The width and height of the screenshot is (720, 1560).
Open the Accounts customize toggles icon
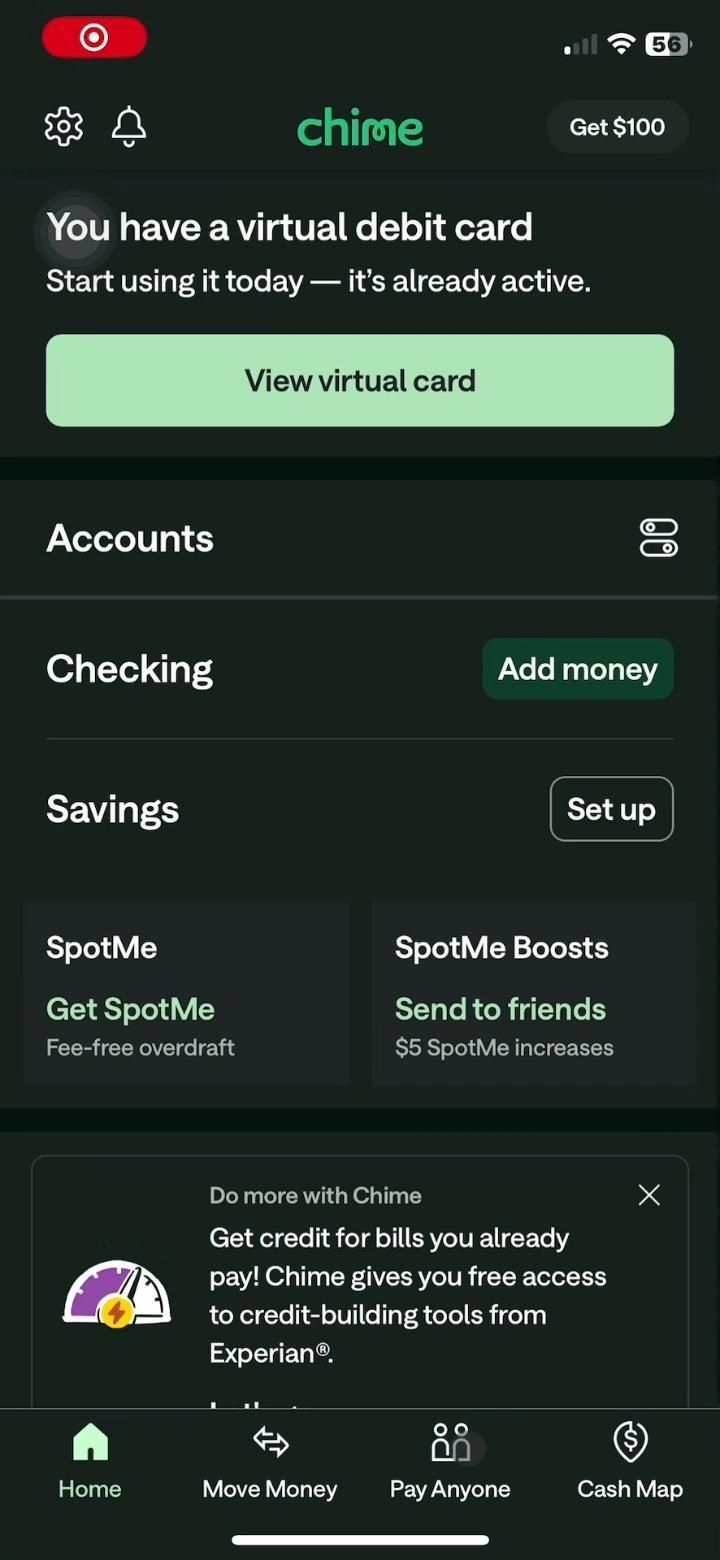(658, 538)
